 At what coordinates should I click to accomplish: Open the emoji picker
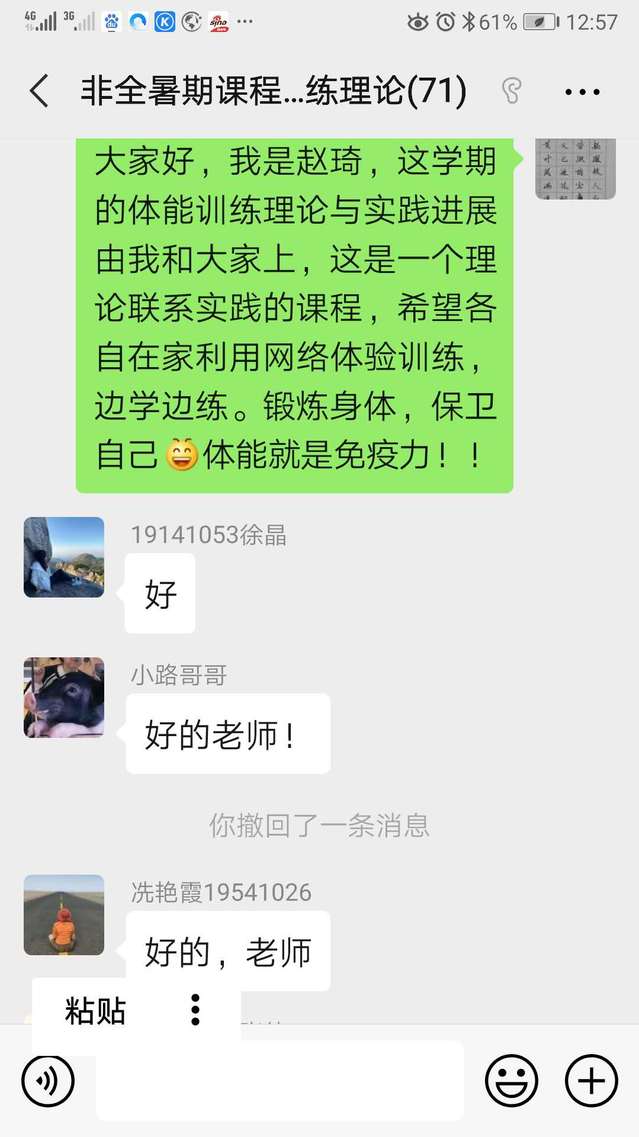click(511, 1081)
